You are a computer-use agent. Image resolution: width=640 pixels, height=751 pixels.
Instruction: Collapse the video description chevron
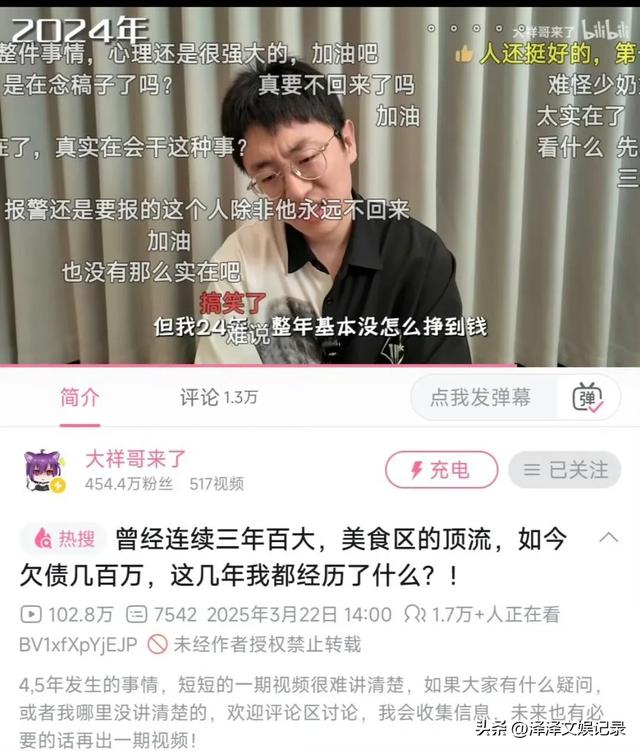608,539
